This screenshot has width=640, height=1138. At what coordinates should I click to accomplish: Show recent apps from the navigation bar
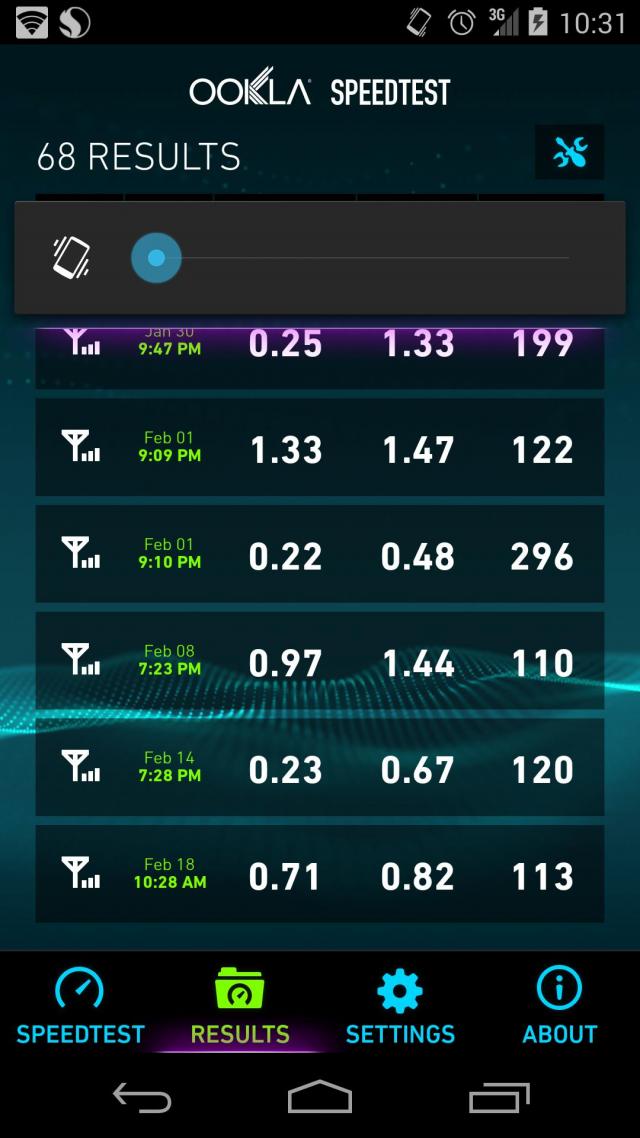pyautogui.click(x=499, y=1096)
